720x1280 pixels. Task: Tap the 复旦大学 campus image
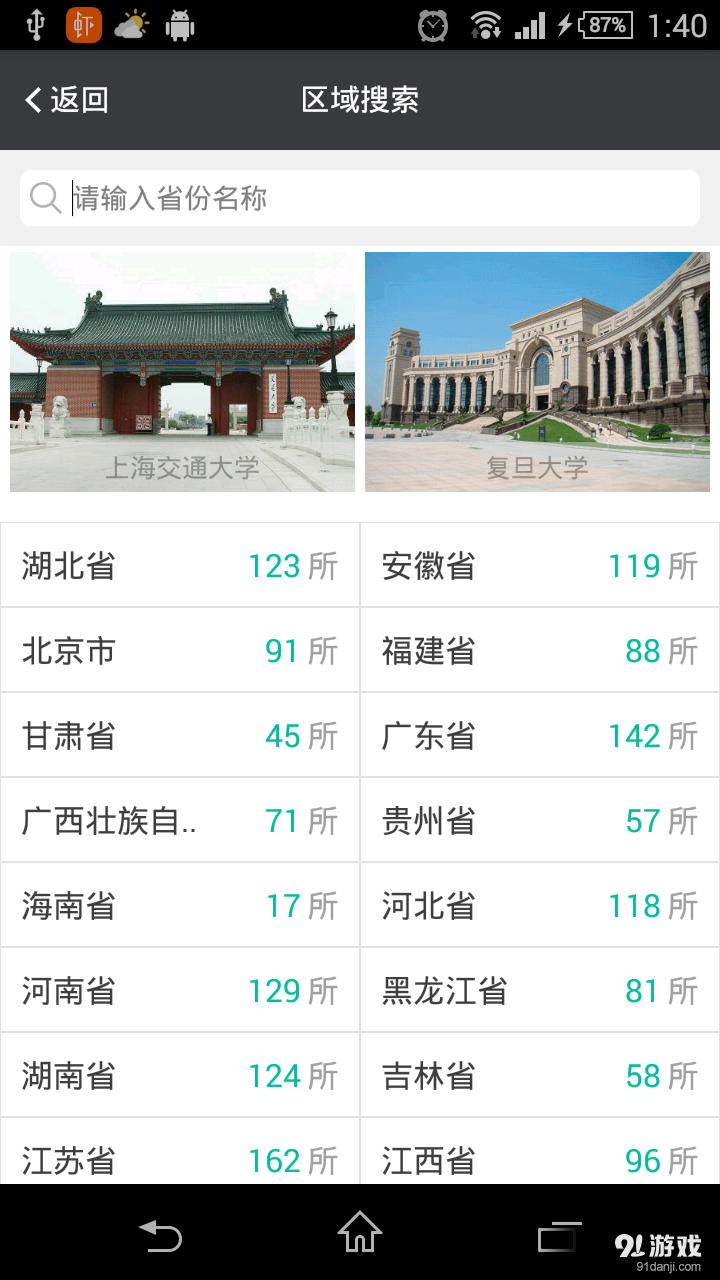[537, 371]
